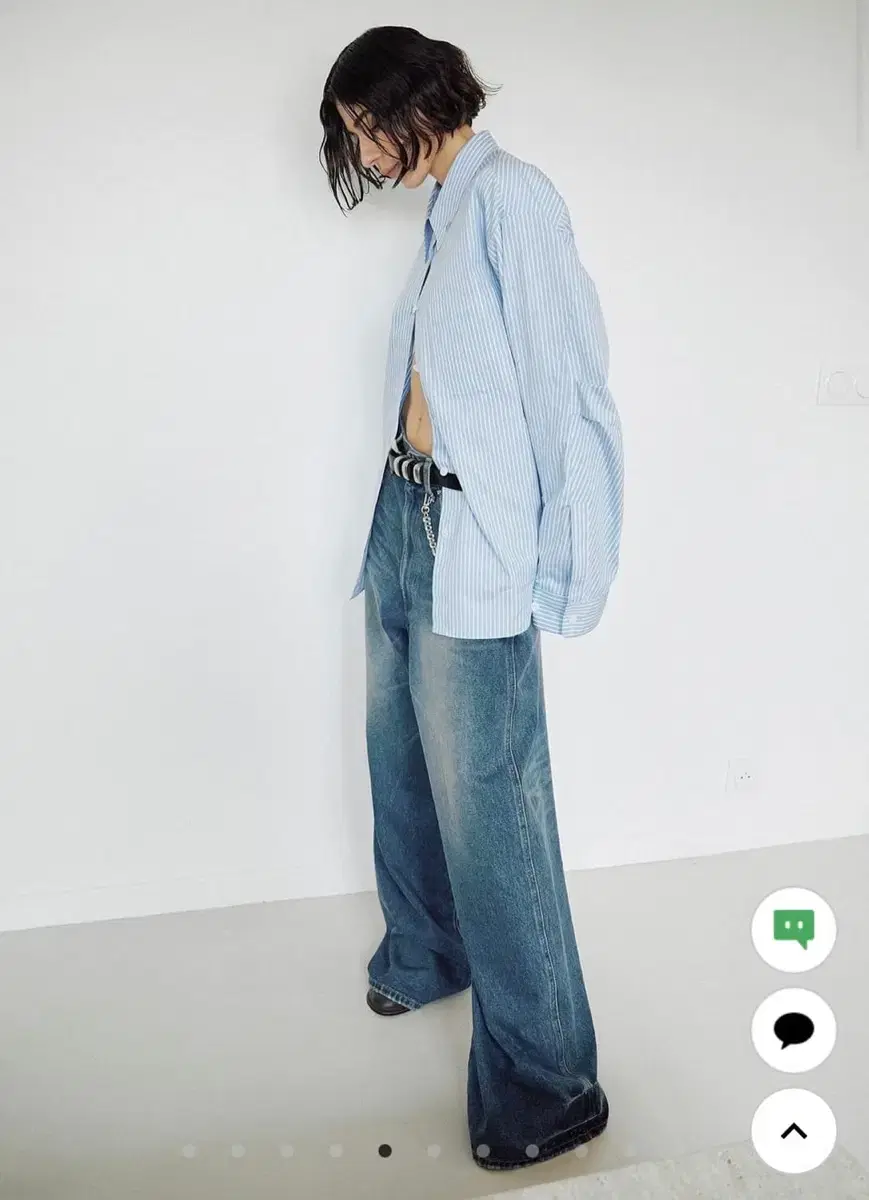Tap the green messenger icon with dotted eyes
This screenshot has height=1200, width=869.
point(795,933)
